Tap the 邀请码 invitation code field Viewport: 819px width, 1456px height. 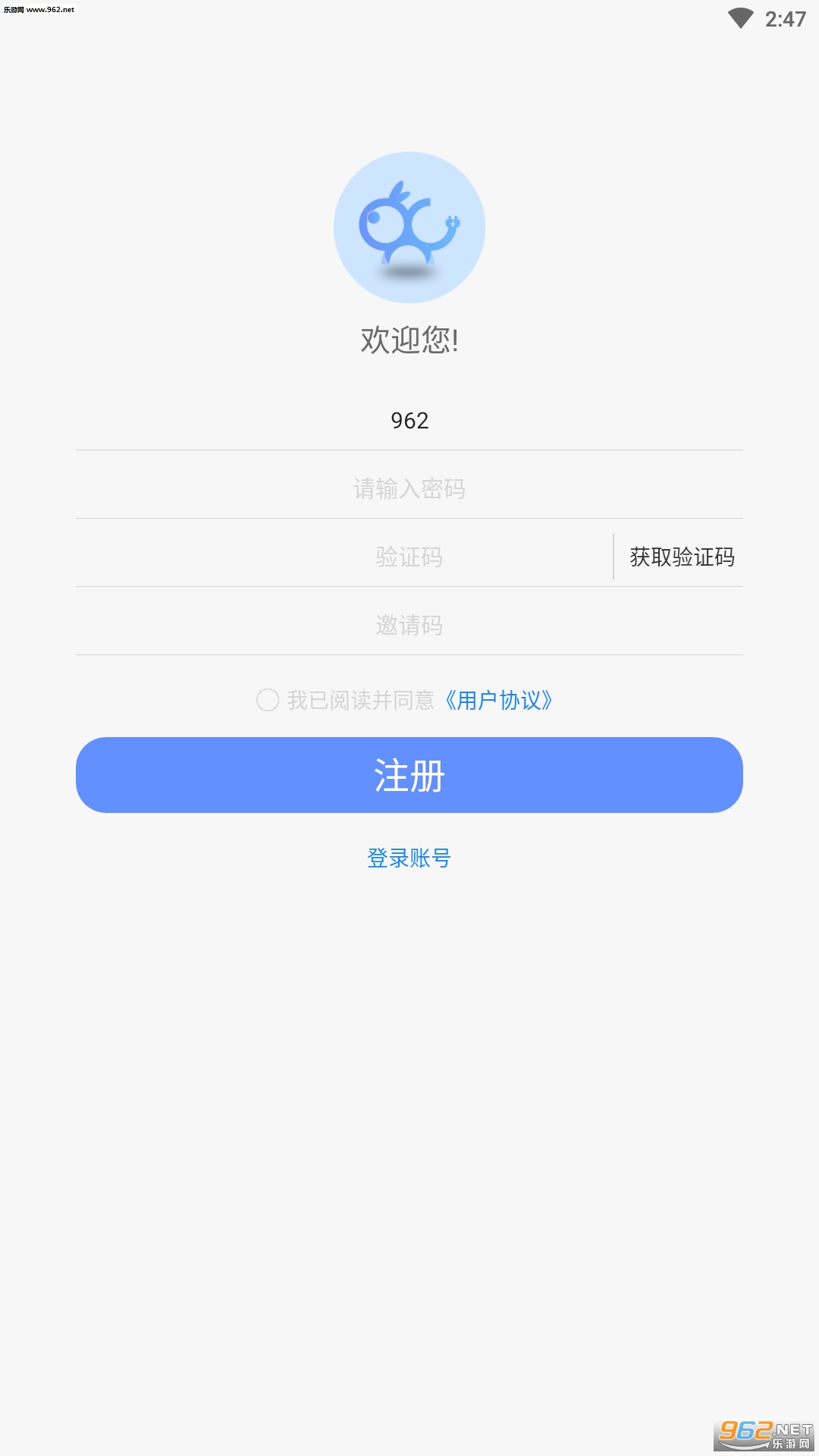click(x=409, y=626)
